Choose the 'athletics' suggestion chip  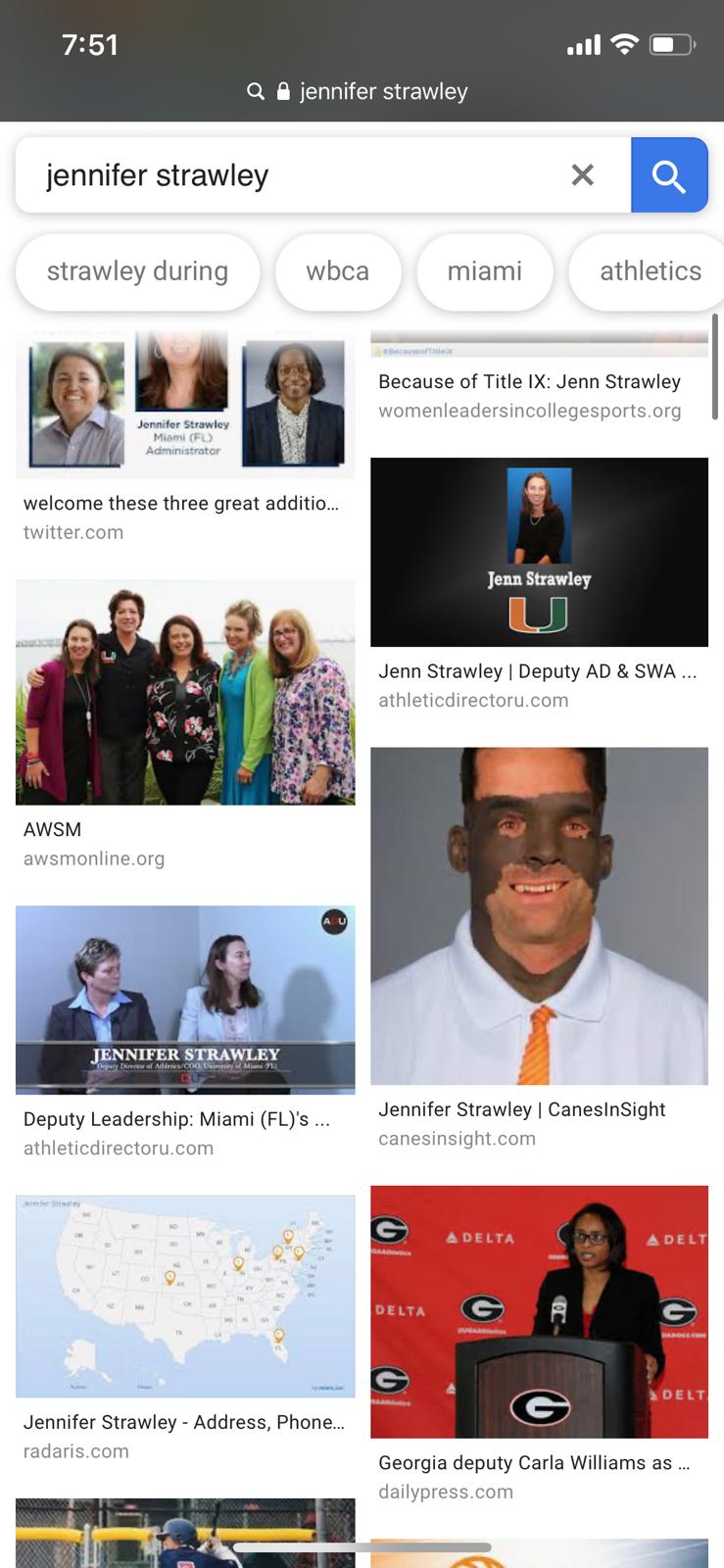tap(650, 271)
